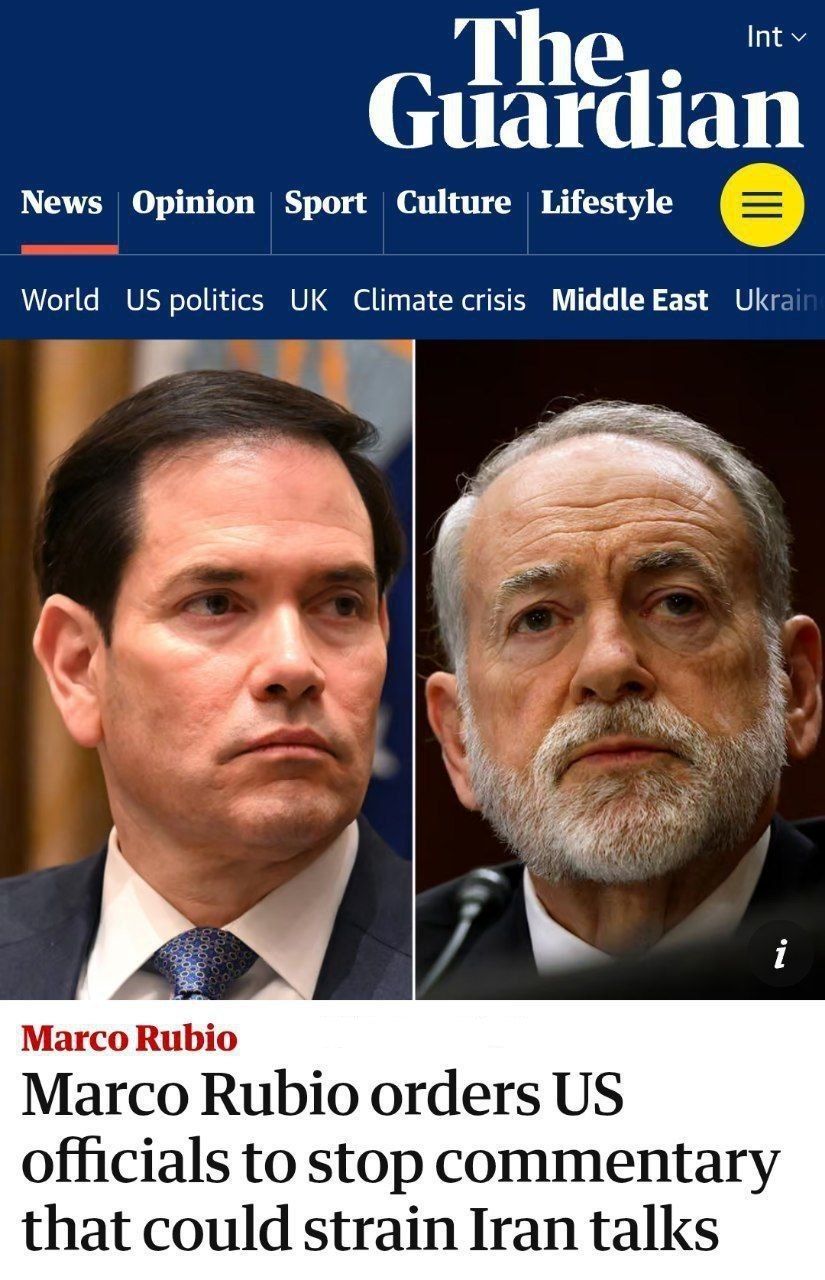Open the Marco Rubio topic tag

pos(130,1039)
